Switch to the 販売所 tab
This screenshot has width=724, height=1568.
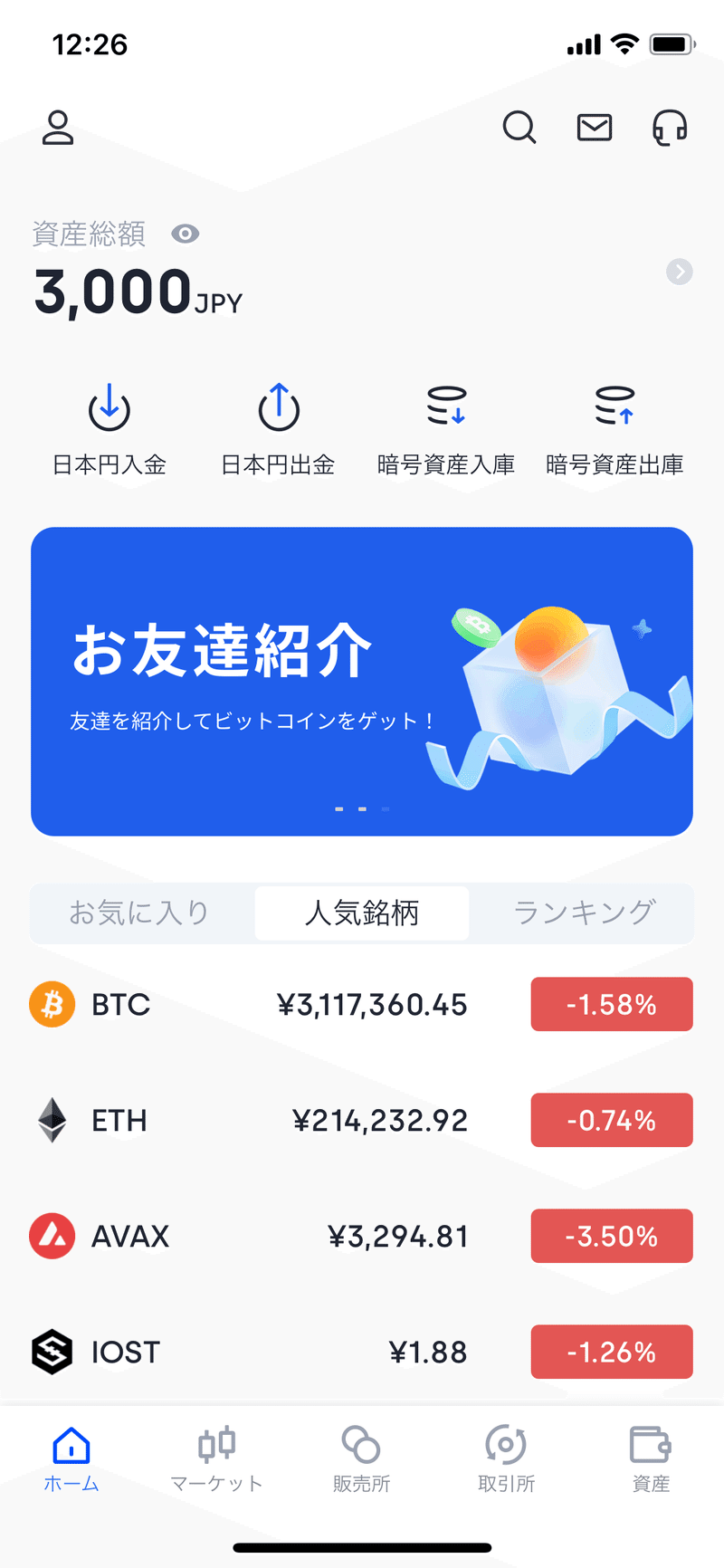(x=361, y=1458)
